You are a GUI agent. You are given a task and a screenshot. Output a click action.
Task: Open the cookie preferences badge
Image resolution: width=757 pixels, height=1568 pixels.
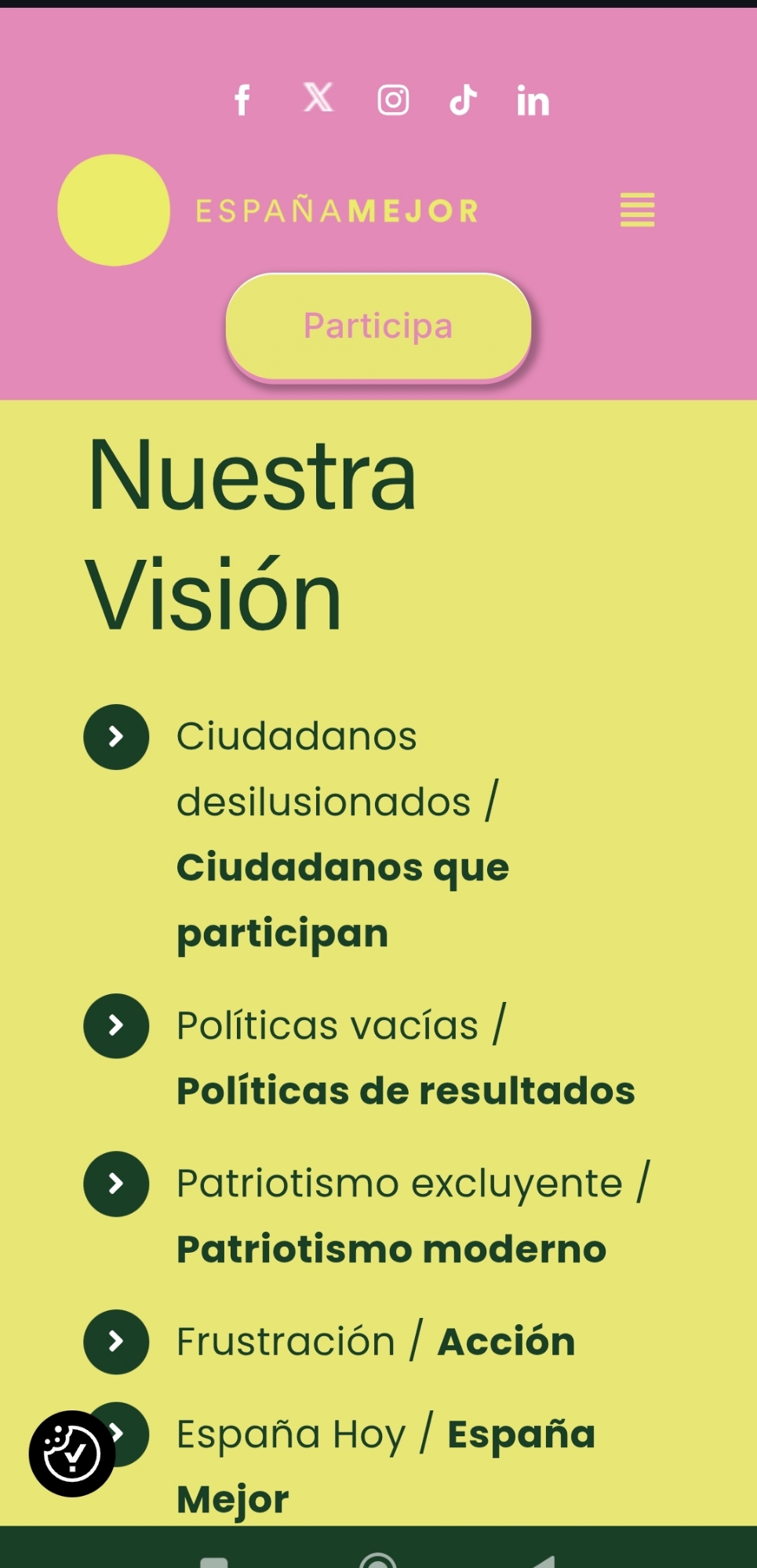coord(72,1454)
